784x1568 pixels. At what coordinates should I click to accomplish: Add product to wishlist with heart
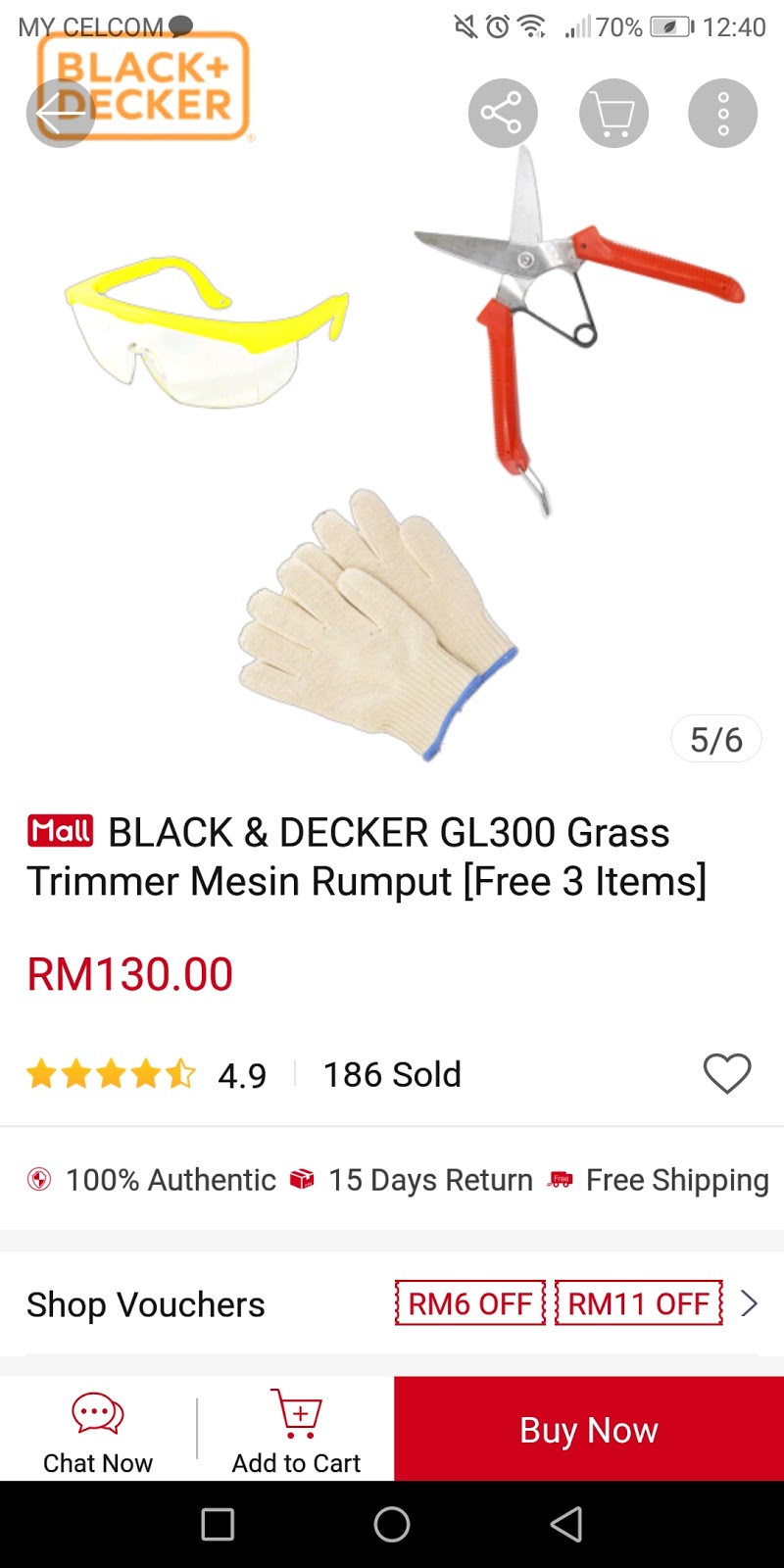(727, 1074)
